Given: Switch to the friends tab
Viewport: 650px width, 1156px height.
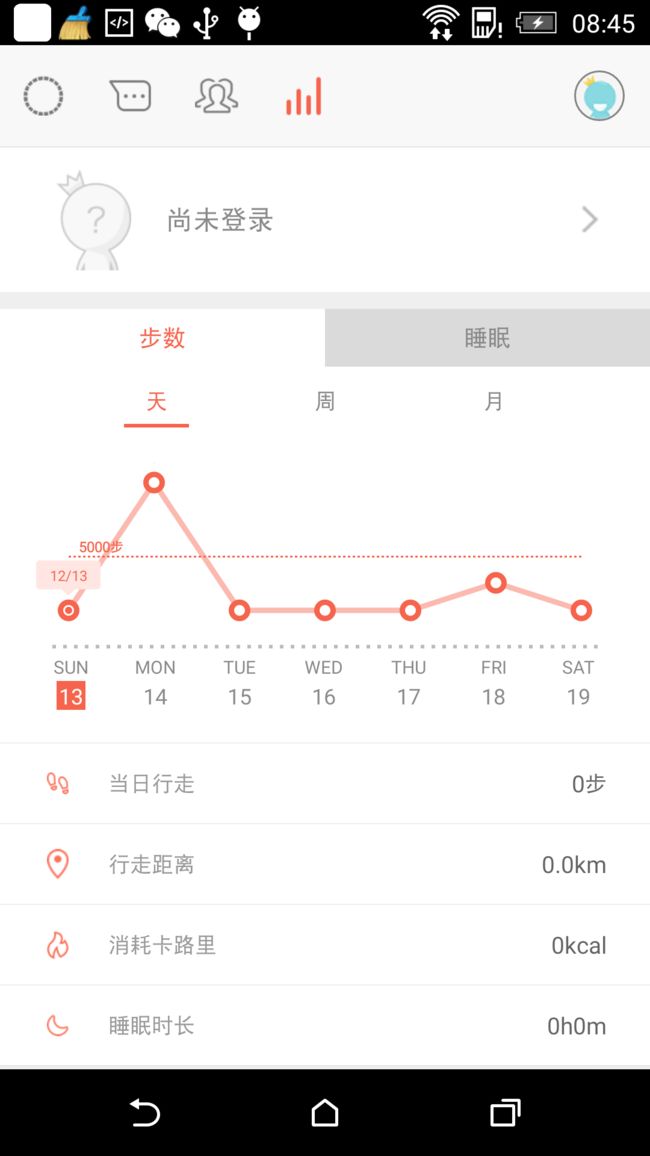Looking at the screenshot, I should pos(217,96).
